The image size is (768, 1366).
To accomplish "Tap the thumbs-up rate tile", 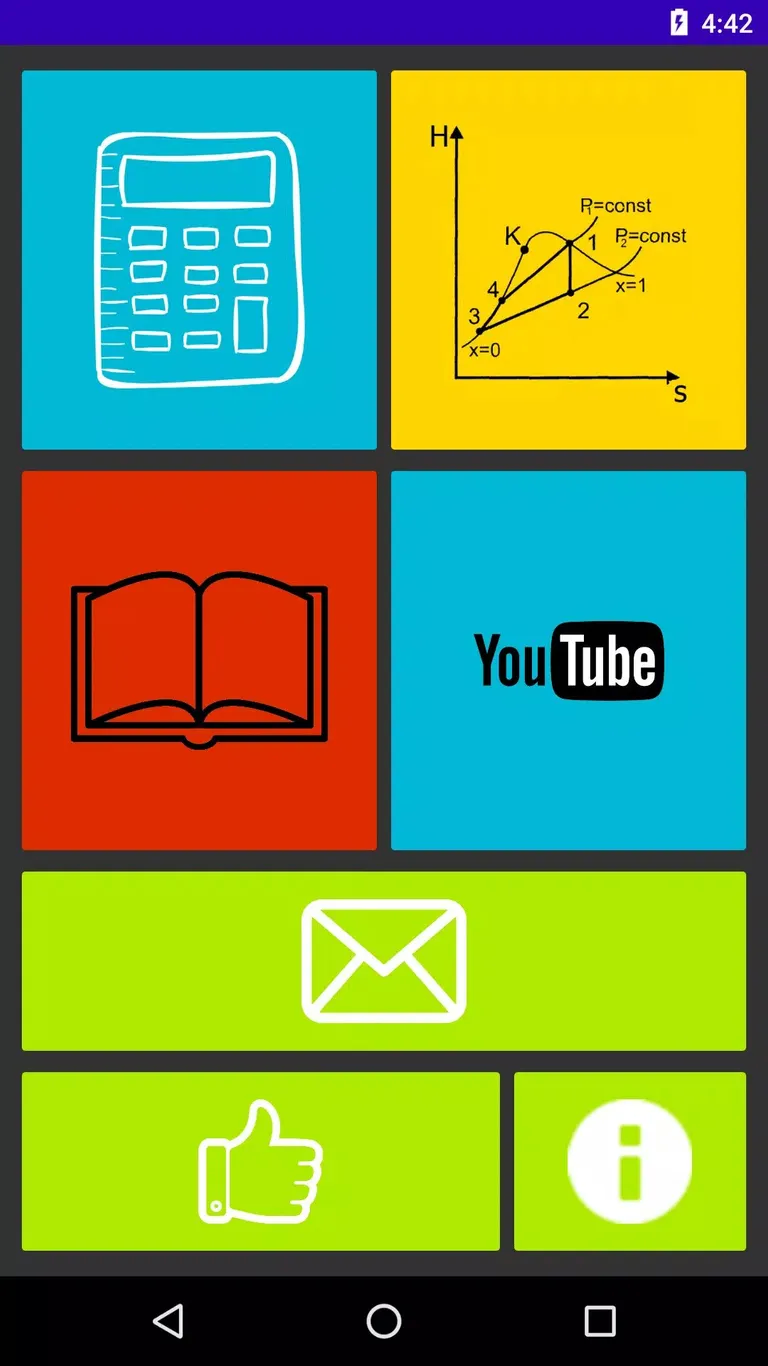I will 260,1161.
